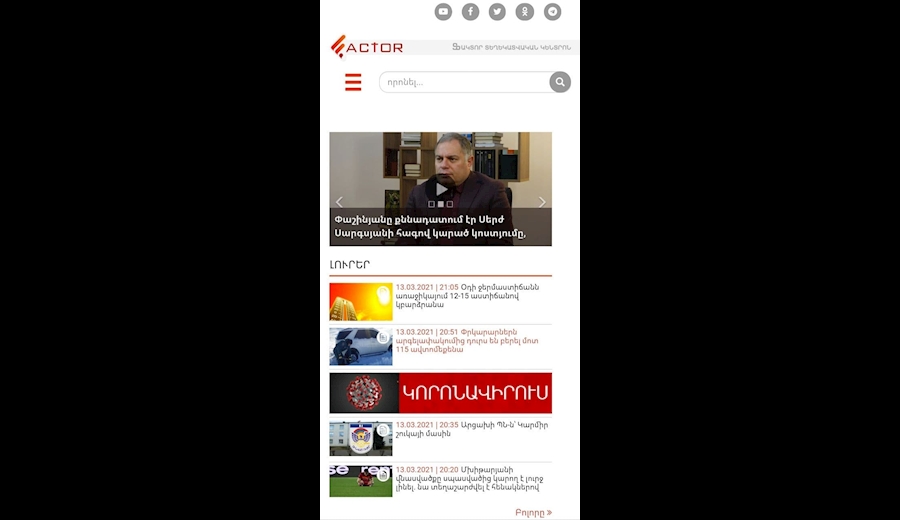Tap the magnifier search button
This screenshot has height=520, width=900.
coord(560,82)
